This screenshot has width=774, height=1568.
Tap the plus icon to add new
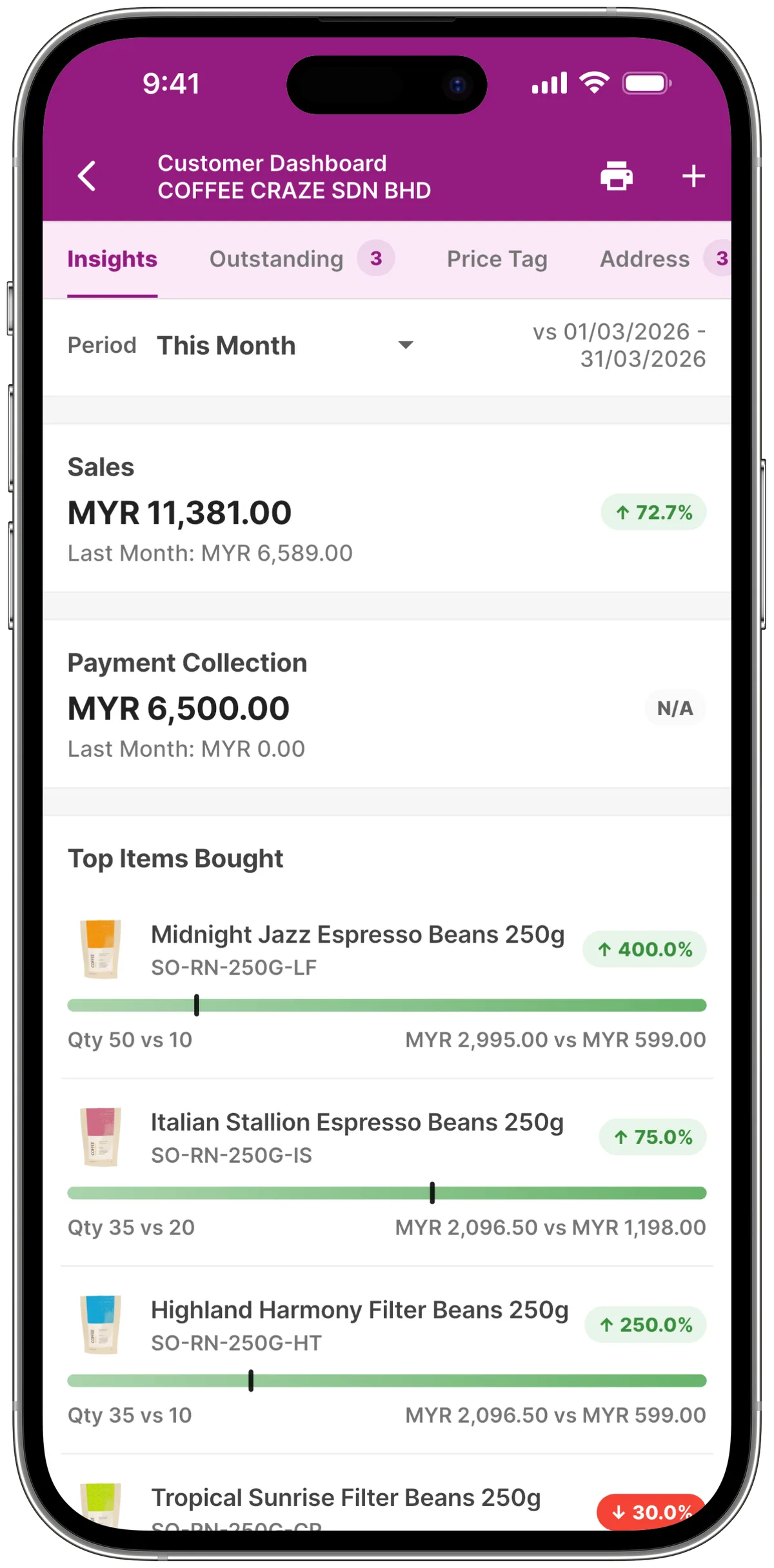point(693,175)
